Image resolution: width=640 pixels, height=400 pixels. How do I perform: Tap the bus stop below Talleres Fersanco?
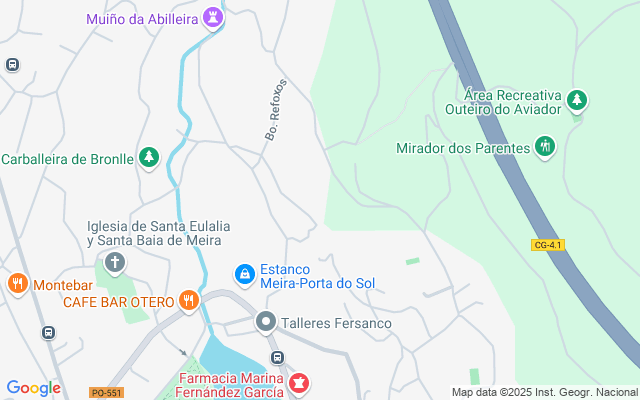(x=278, y=357)
